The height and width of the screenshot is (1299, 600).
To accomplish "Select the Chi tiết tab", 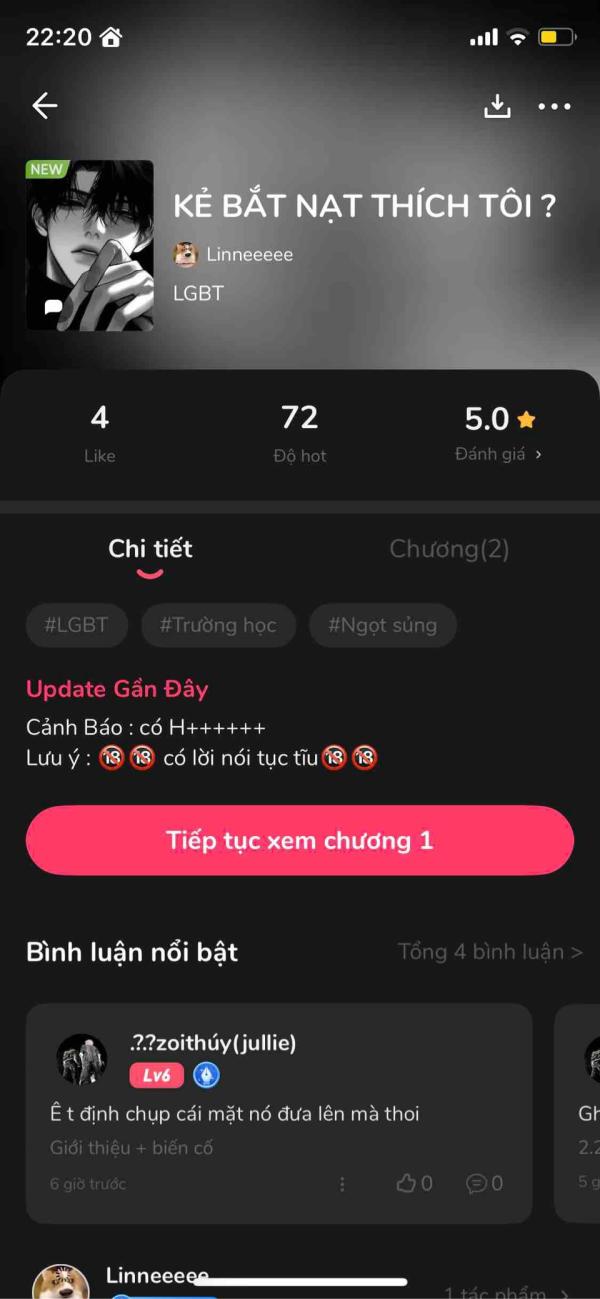I will coord(150,549).
